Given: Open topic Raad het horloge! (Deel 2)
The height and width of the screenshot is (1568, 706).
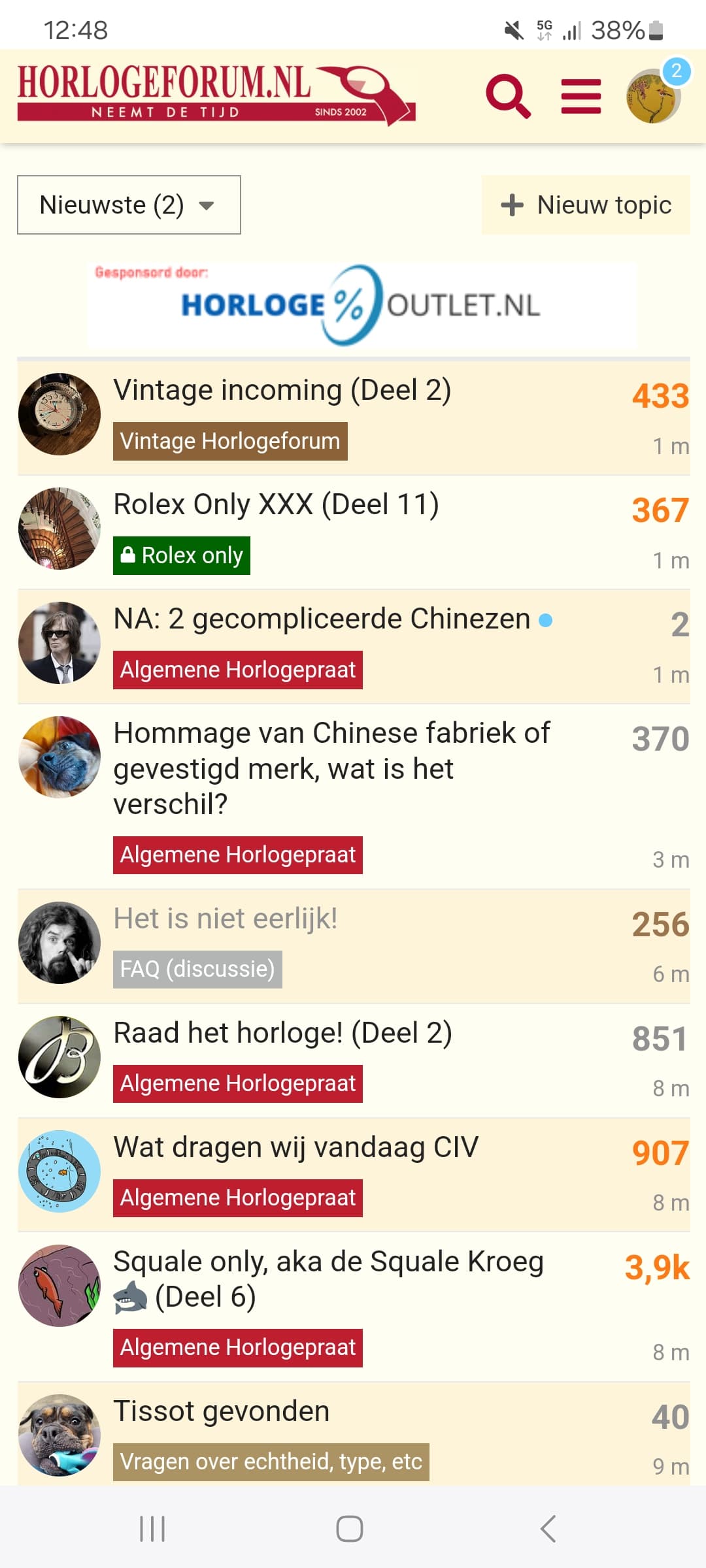Looking at the screenshot, I should click(x=282, y=1034).
